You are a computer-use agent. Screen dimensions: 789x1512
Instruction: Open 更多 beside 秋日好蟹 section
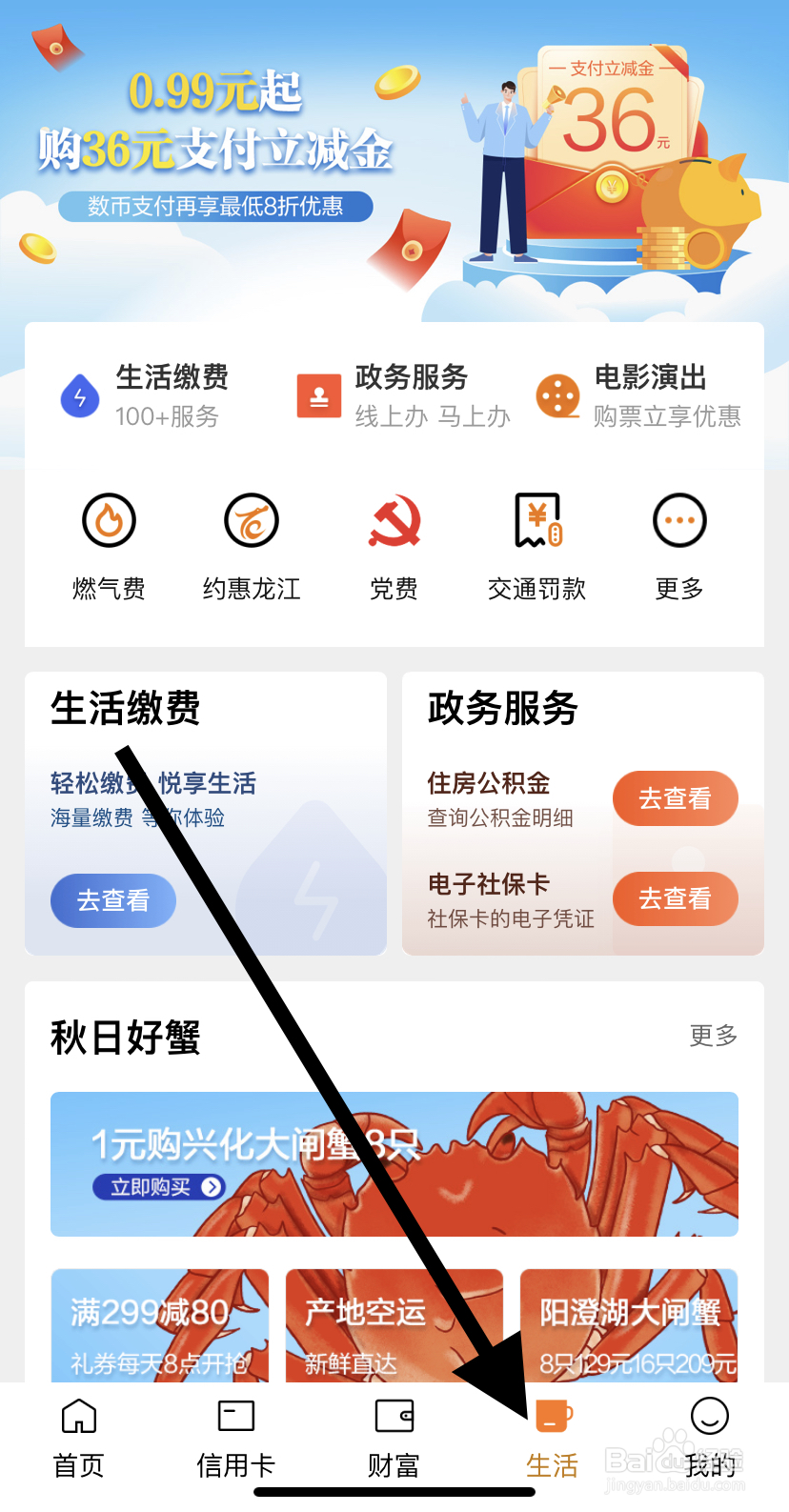712,1038
